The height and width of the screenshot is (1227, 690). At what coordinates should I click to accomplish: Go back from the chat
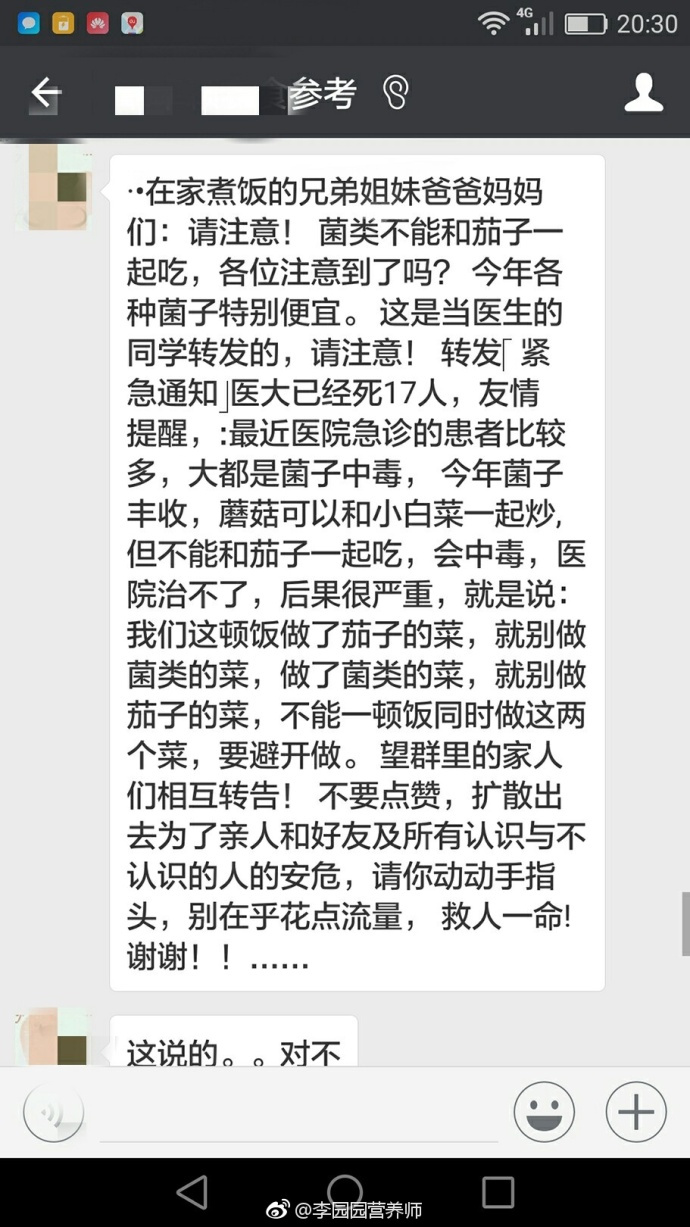45,94
